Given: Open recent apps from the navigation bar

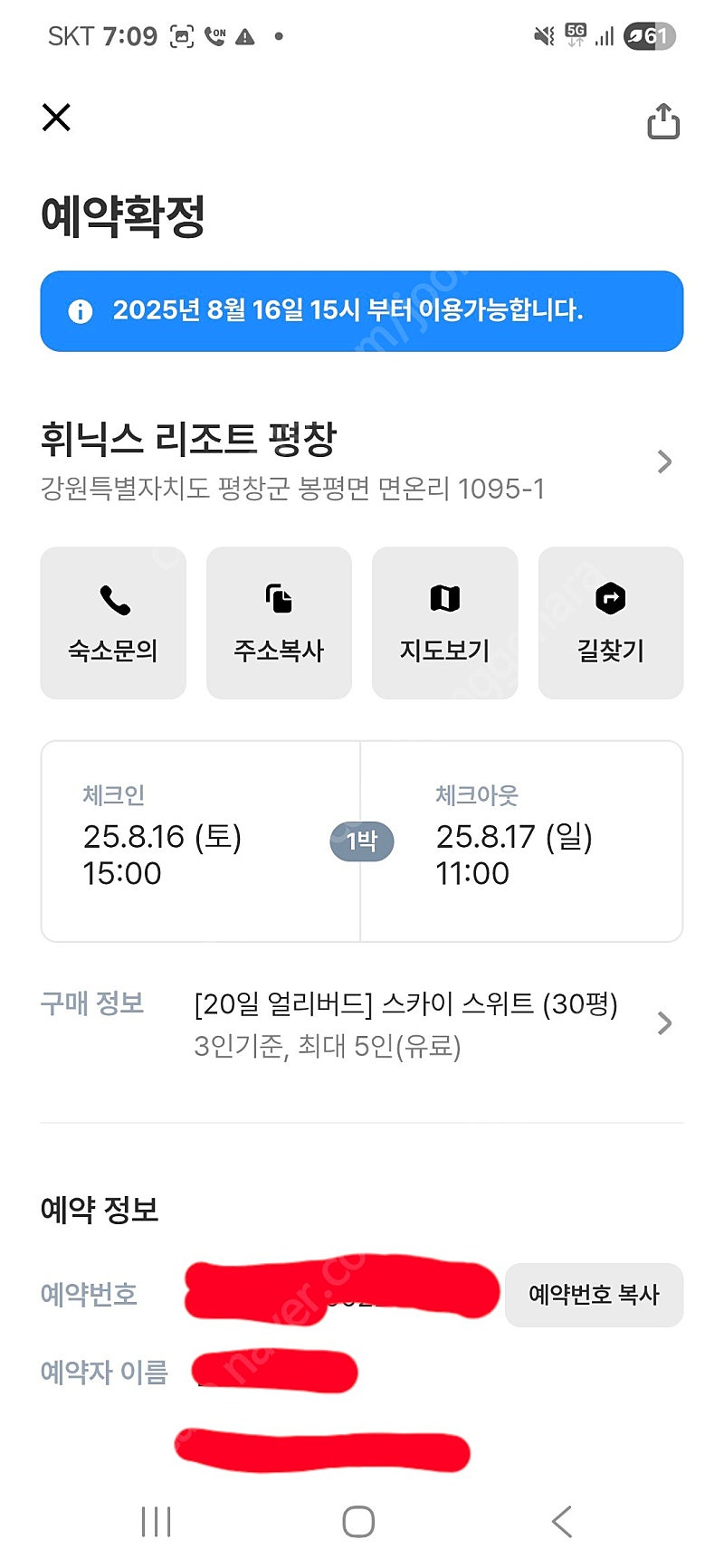Looking at the screenshot, I should tap(157, 1522).
